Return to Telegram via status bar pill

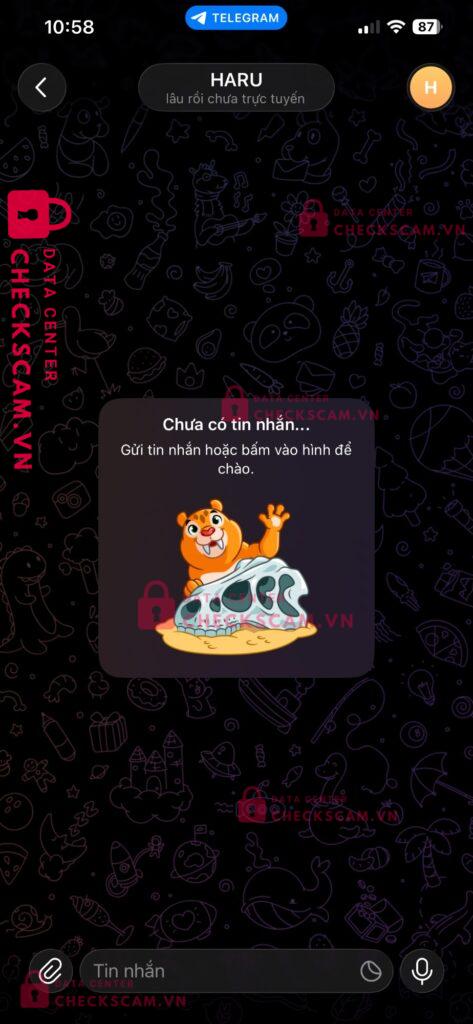point(236,18)
